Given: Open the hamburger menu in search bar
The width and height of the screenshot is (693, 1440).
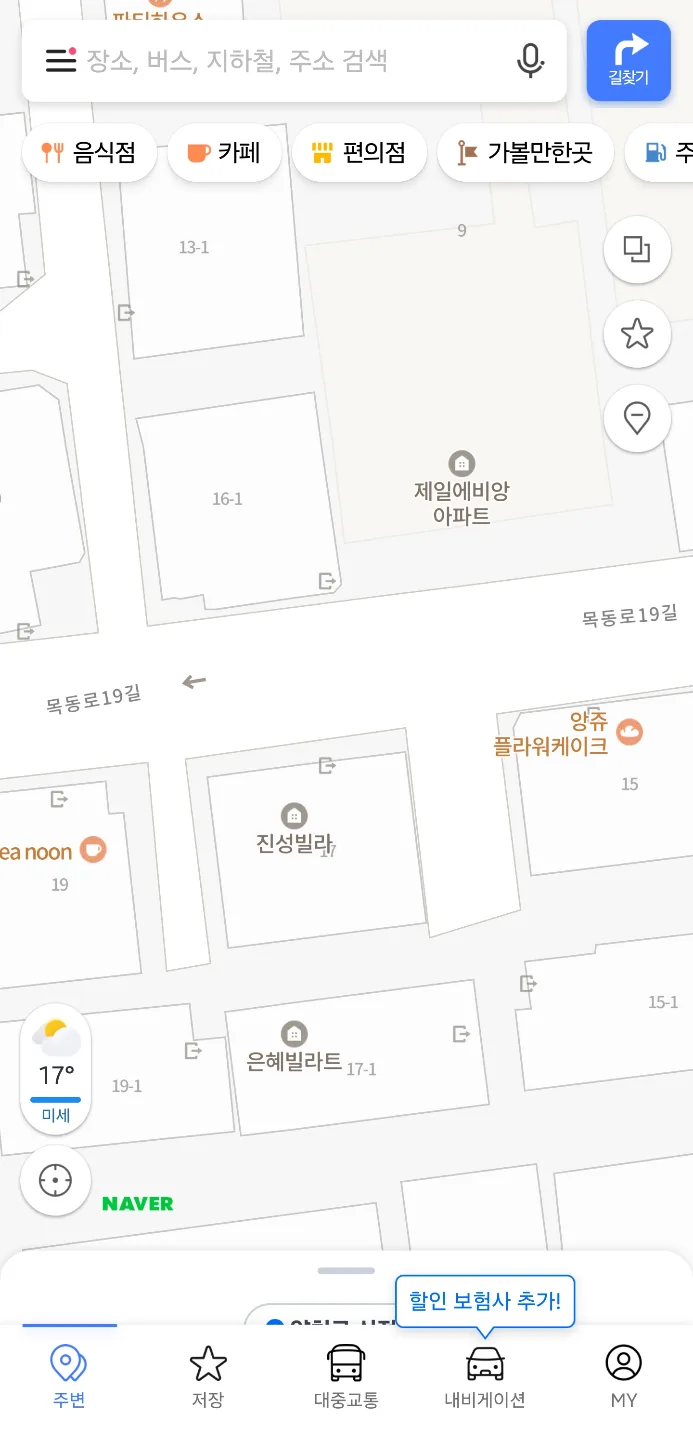Looking at the screenshot, I should coord(61,61).
